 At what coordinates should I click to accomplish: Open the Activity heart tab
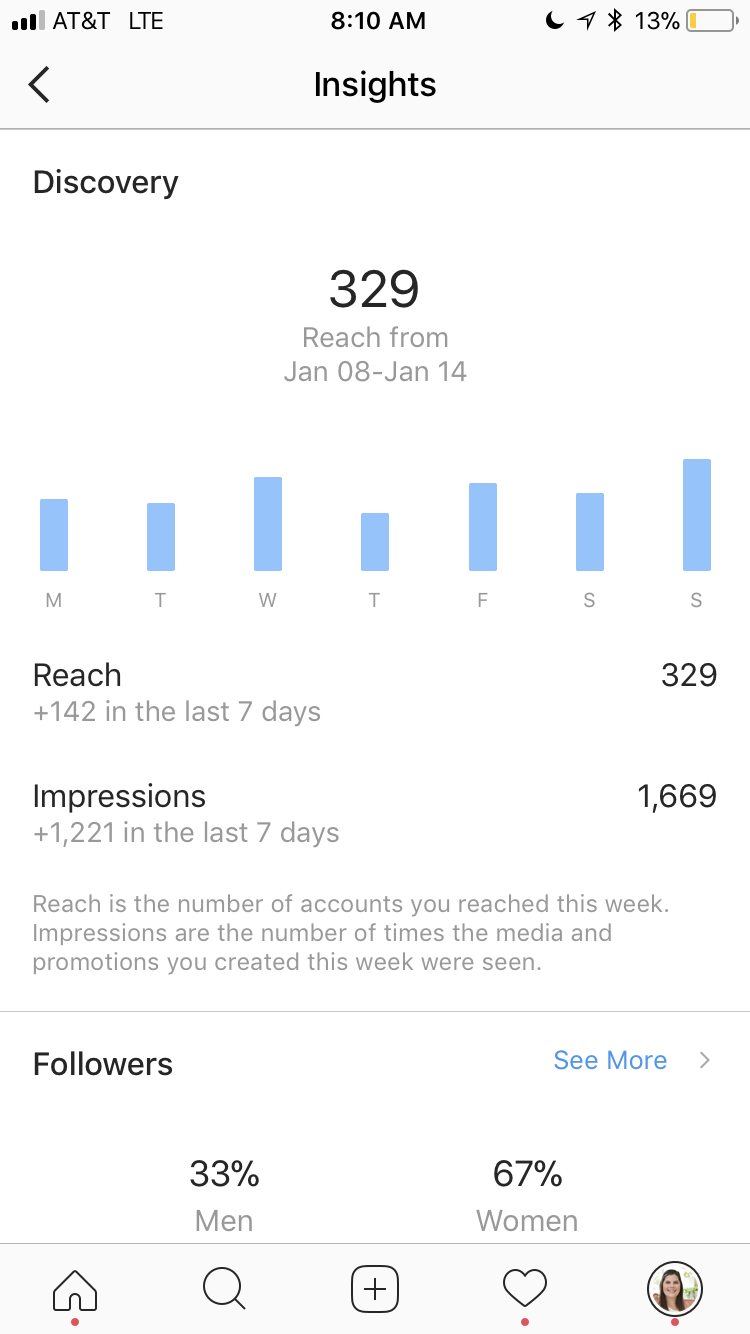pos(525,1289)
